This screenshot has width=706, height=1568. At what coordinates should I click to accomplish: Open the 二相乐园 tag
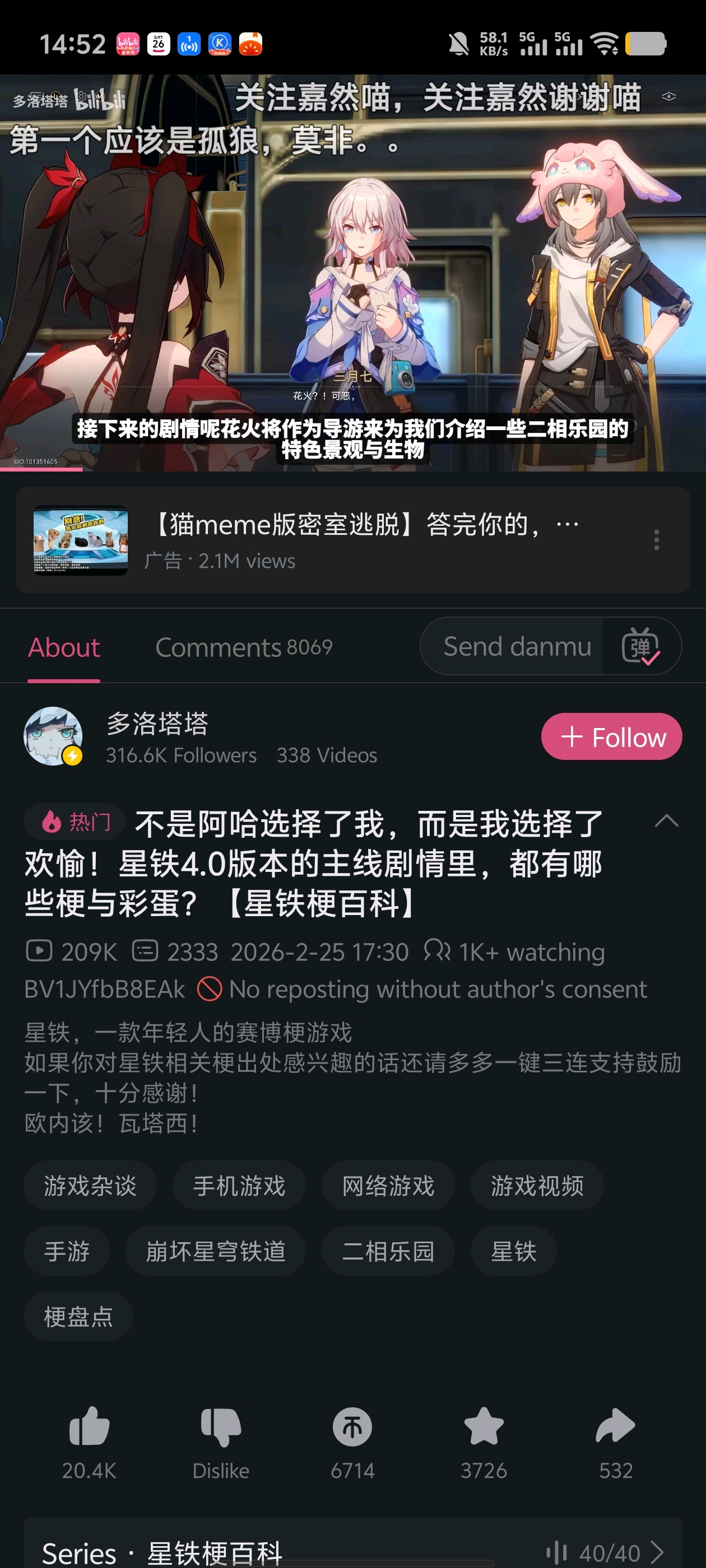pos(388,1251)
